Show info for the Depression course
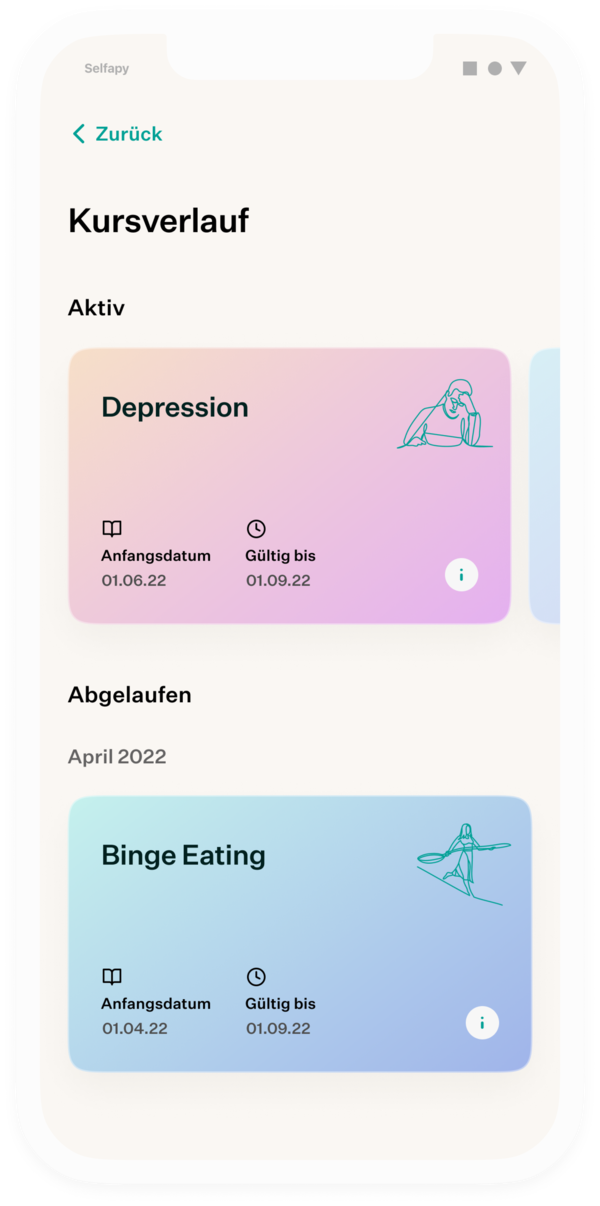The image size is (600, 1206). point(461,575)
